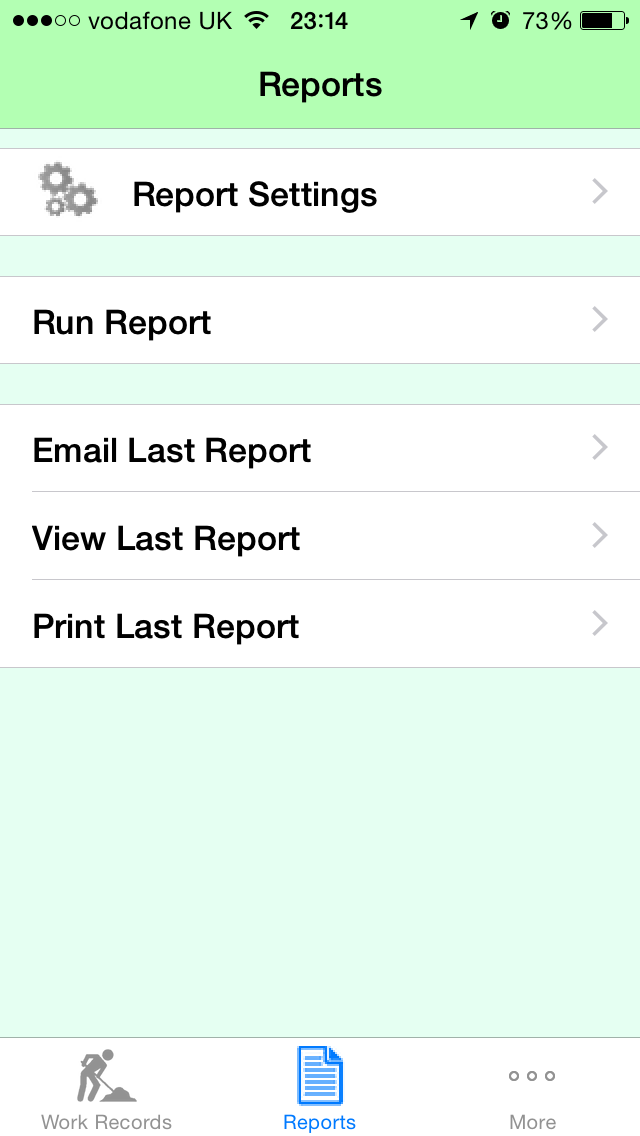Tap Email Last Report
The width and height of the screenshot is (640, 1136).
pyautogui.click(x=320, y=448)
